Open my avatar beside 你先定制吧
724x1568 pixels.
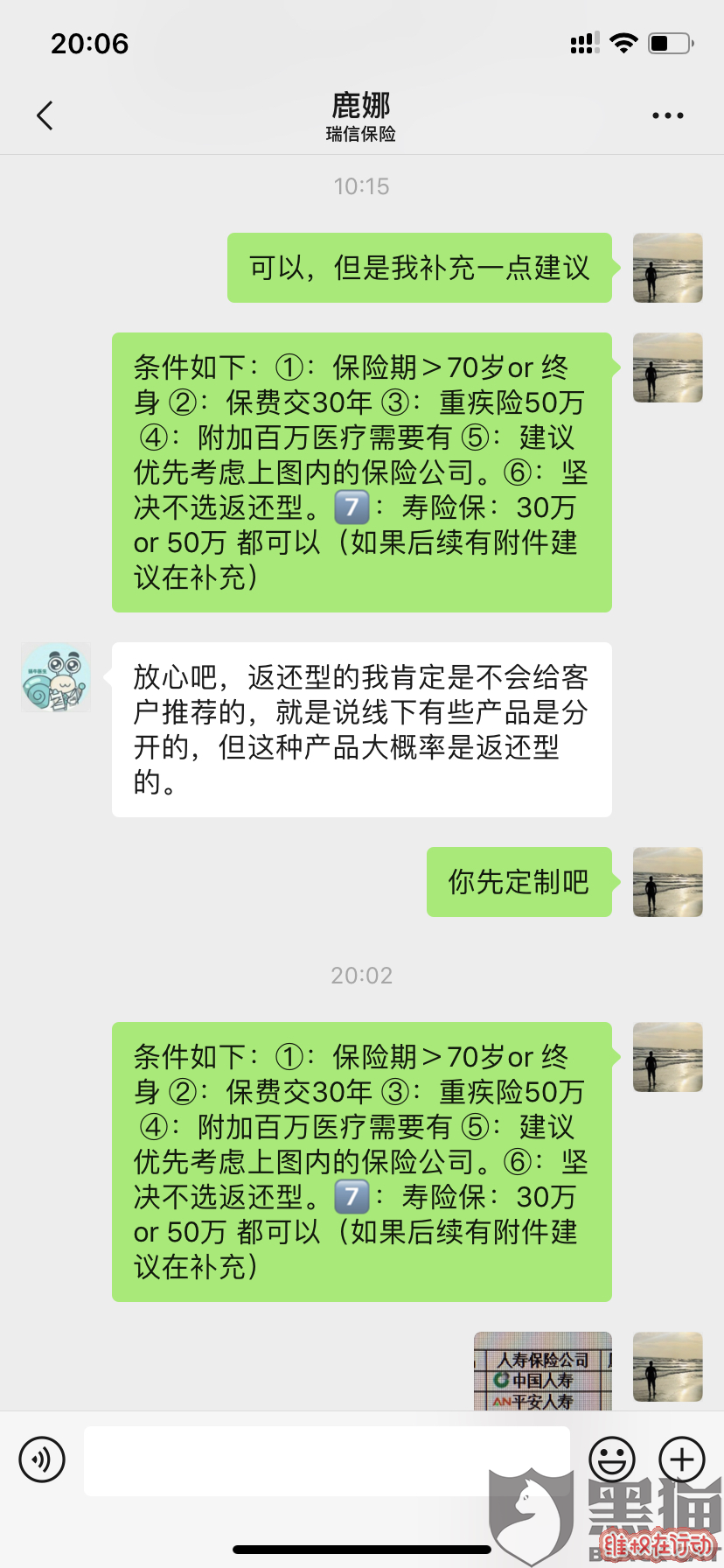tap(667, 882)
